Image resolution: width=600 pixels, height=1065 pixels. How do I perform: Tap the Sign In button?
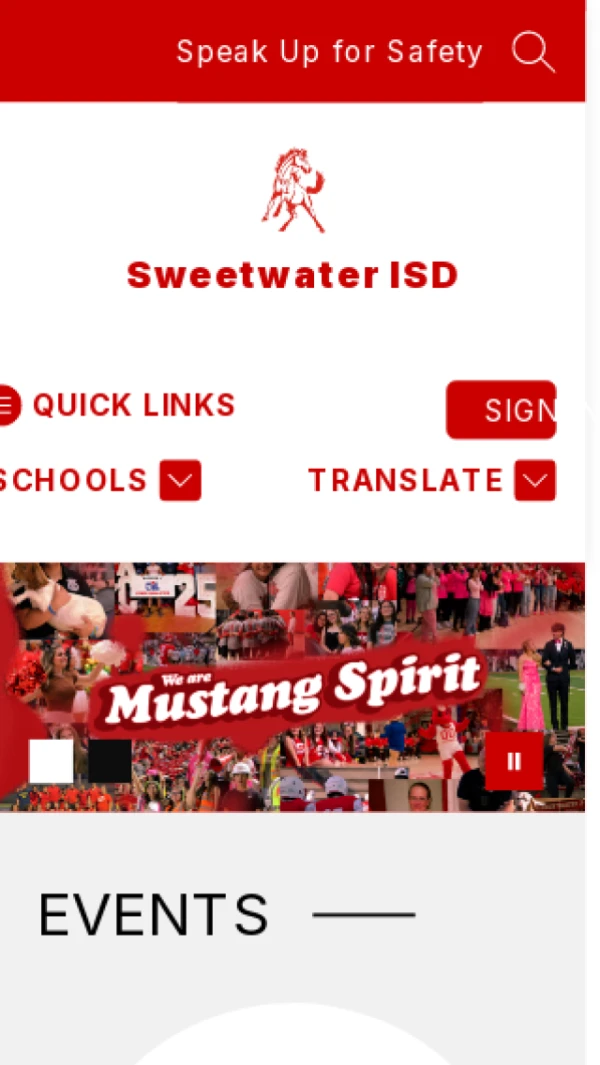(x=501, y=410)
